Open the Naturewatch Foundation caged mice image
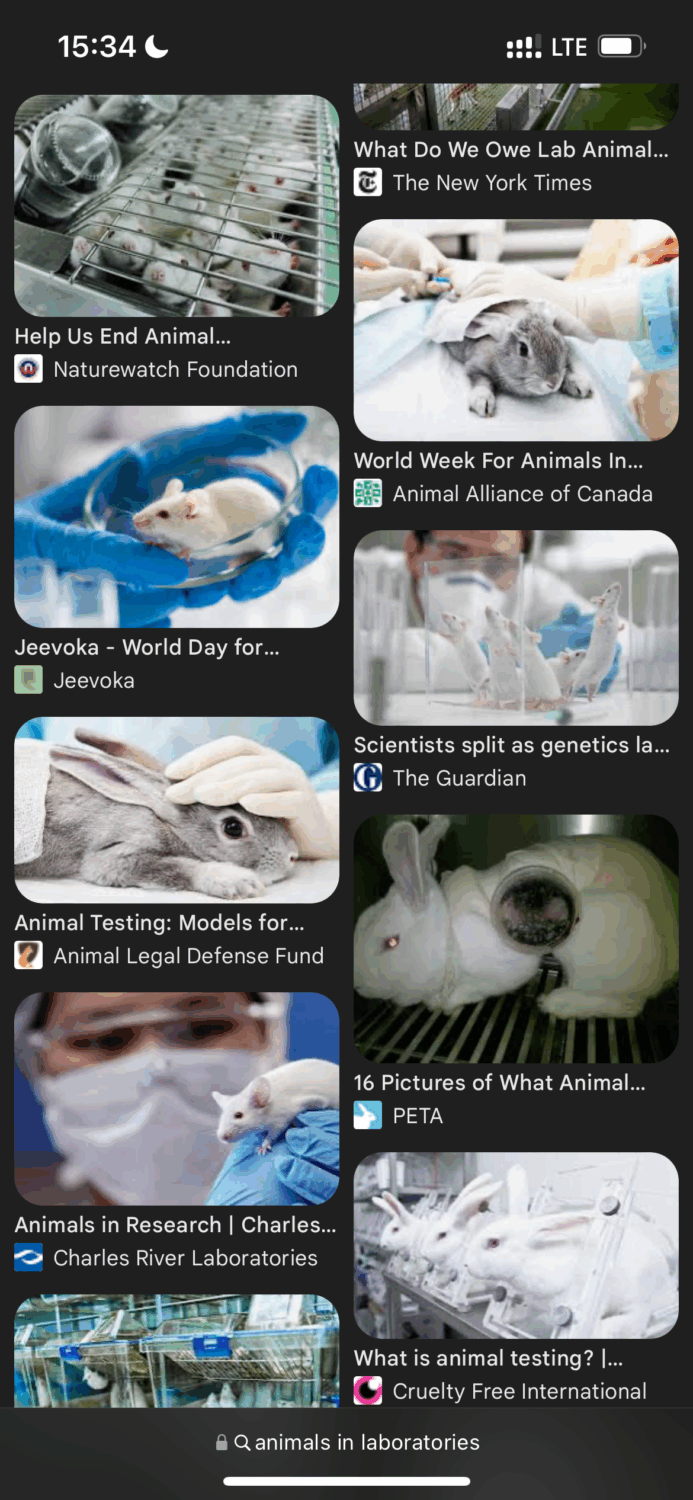 [176, 206]
